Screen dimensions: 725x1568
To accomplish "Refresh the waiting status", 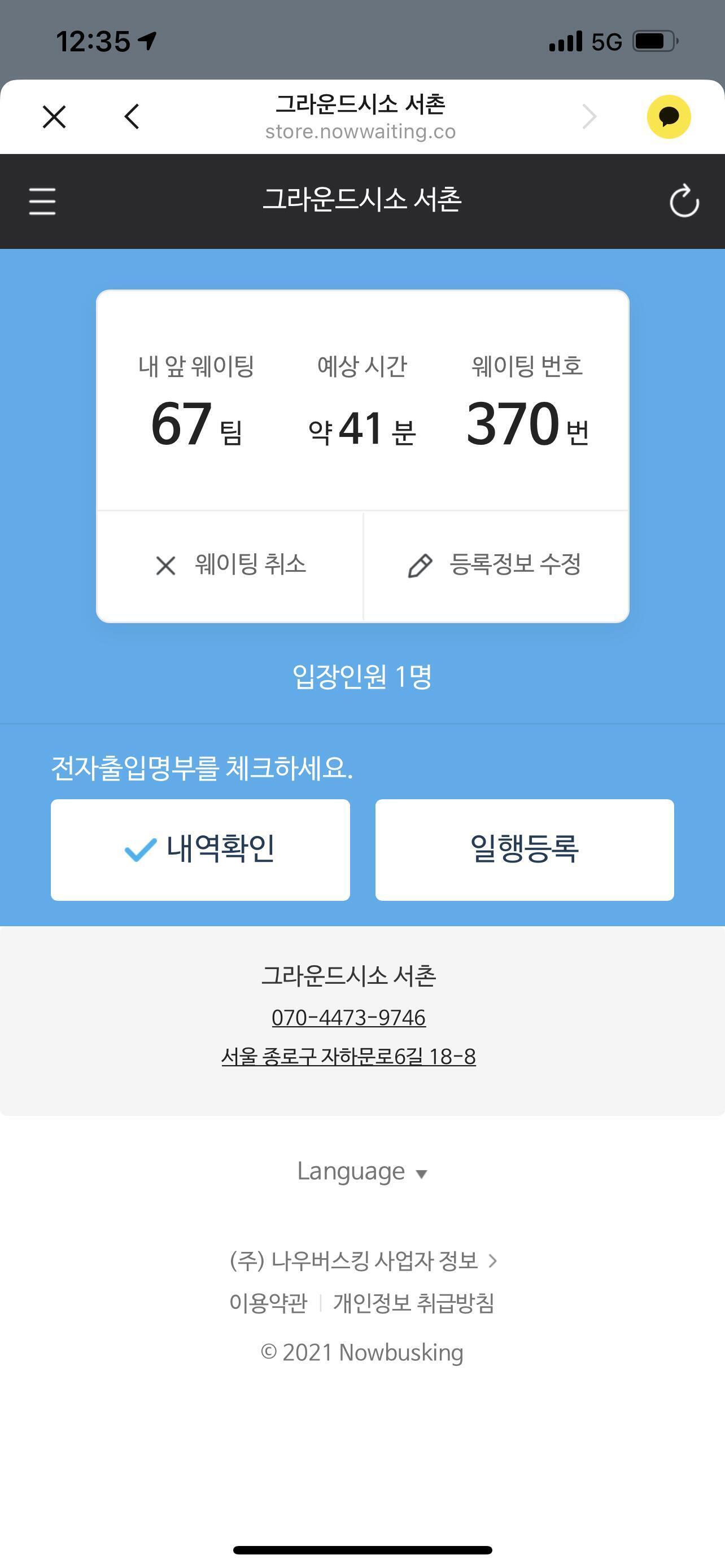I will pyautogui.click(x=684, y=201).
